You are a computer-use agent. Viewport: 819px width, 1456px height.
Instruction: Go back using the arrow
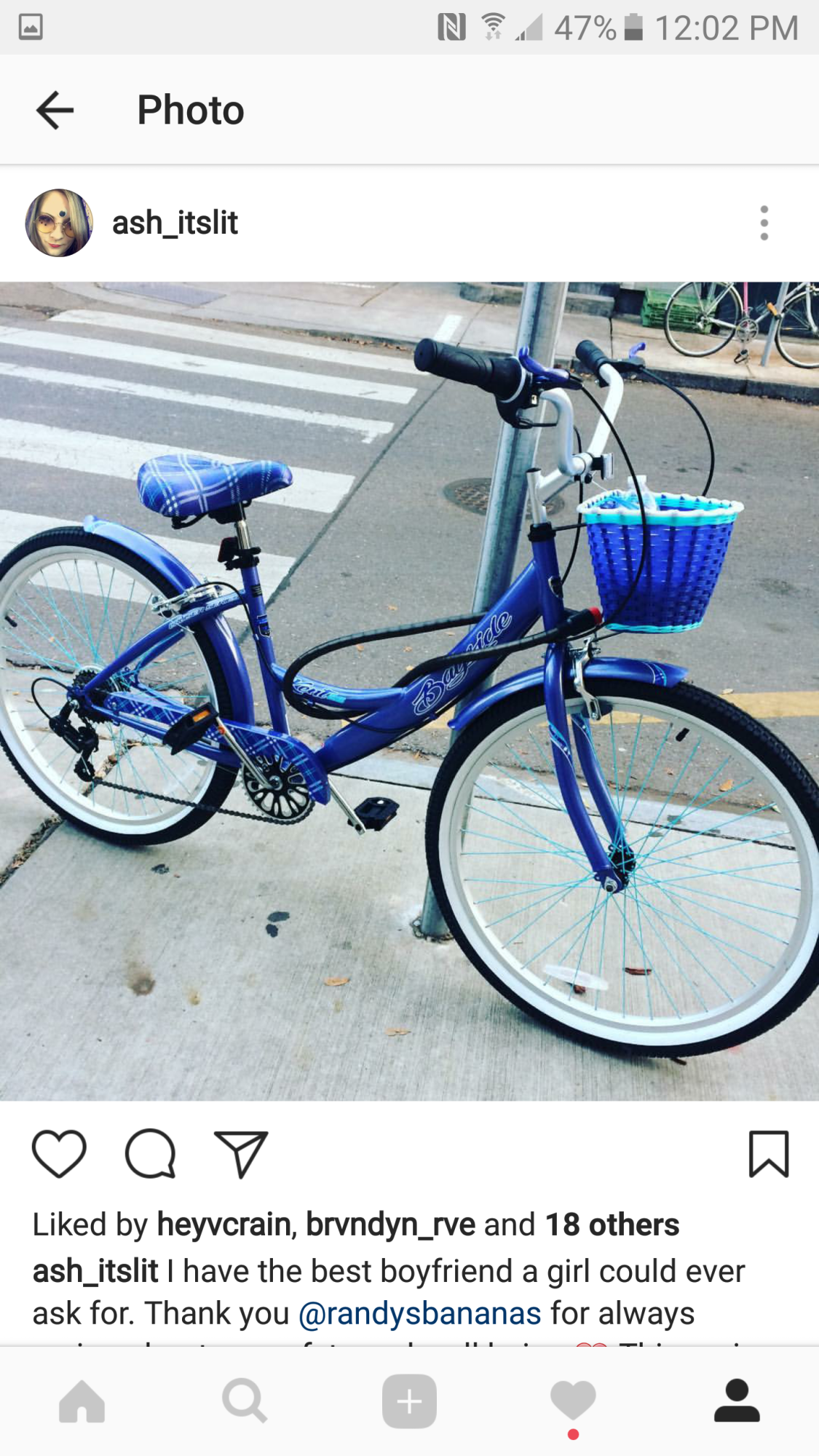(x=55, y=111)
